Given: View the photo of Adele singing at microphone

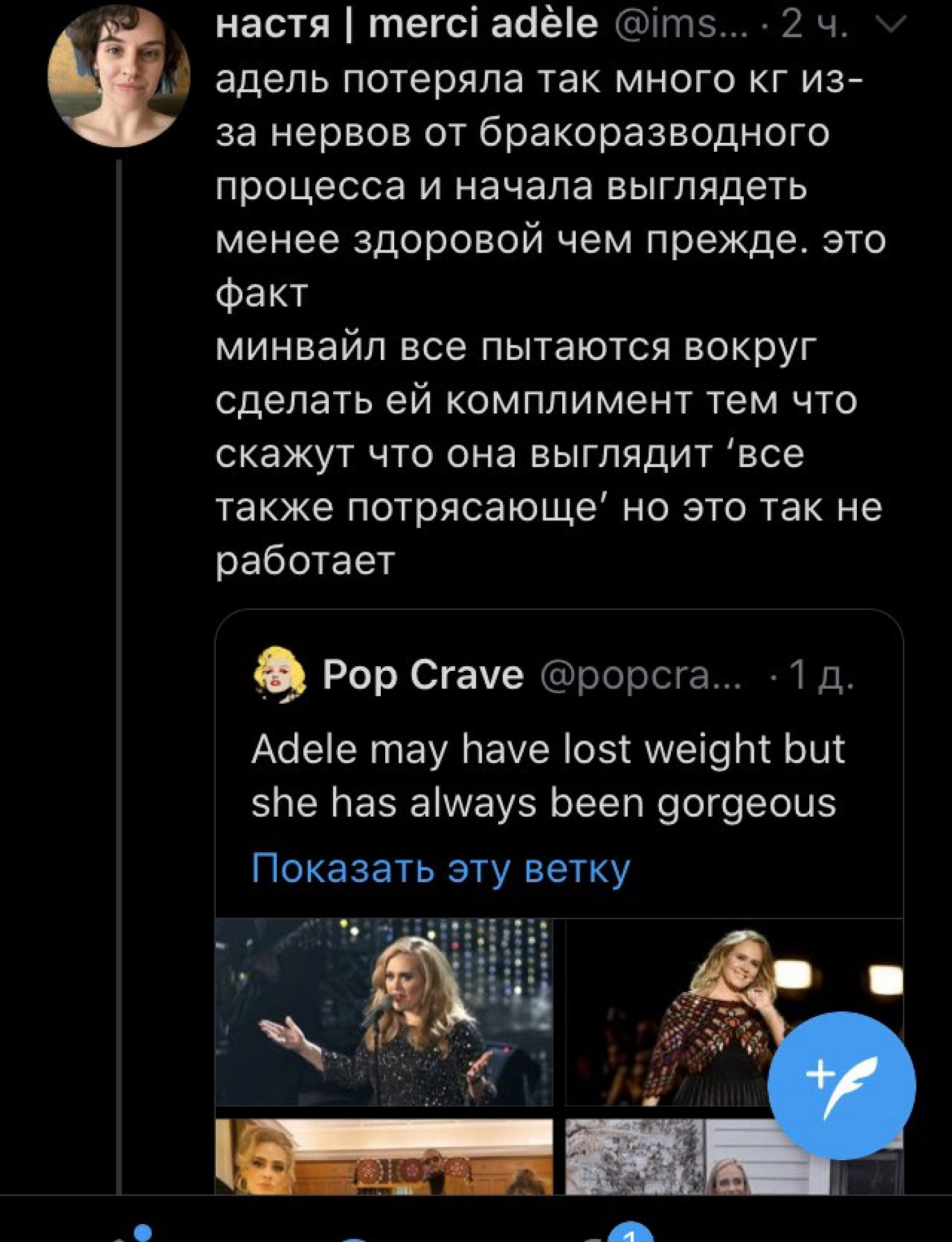Looking at the screenshot, I should (x=384, y=1012).
